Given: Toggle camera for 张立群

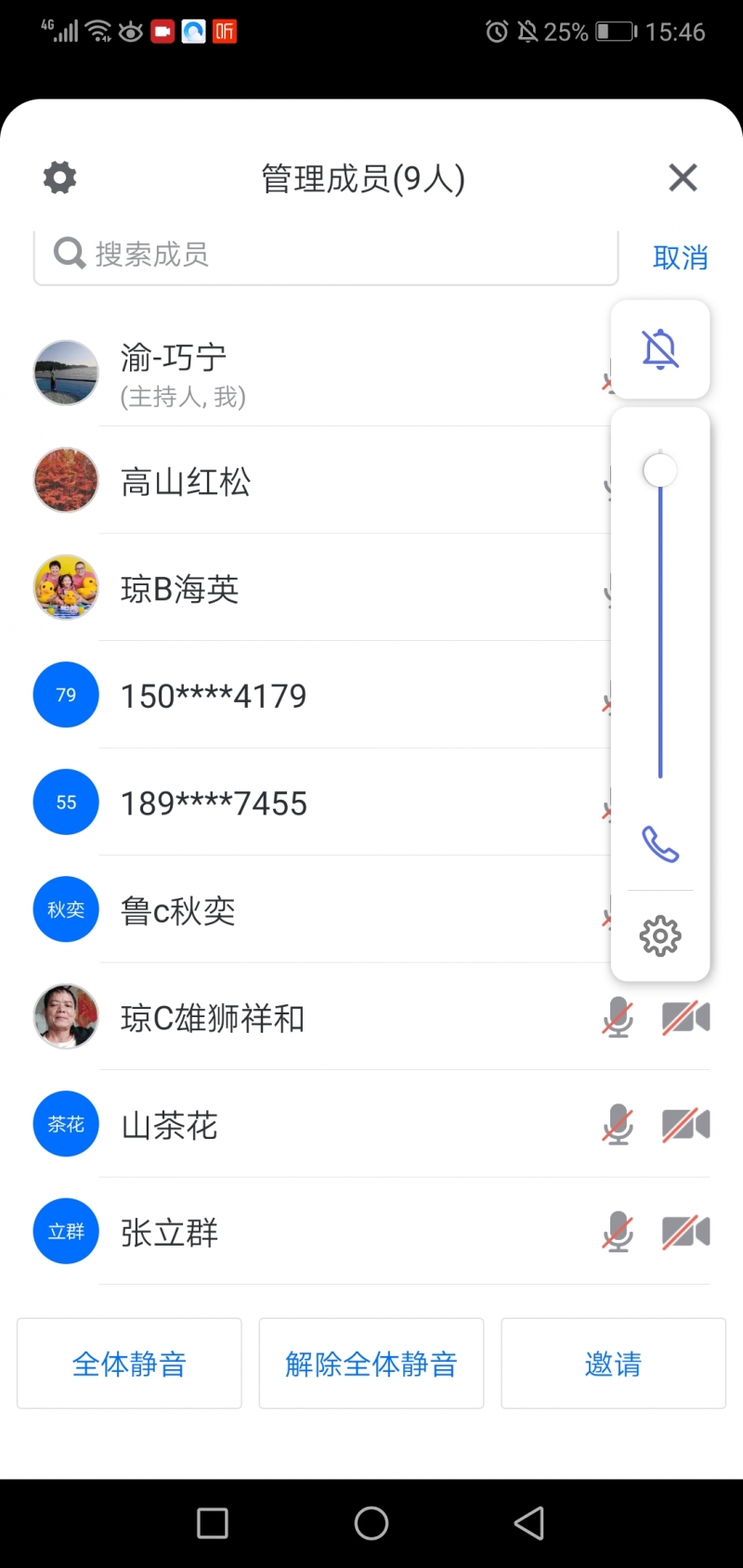Looking at the screenshot, I should coord(686,1233).
